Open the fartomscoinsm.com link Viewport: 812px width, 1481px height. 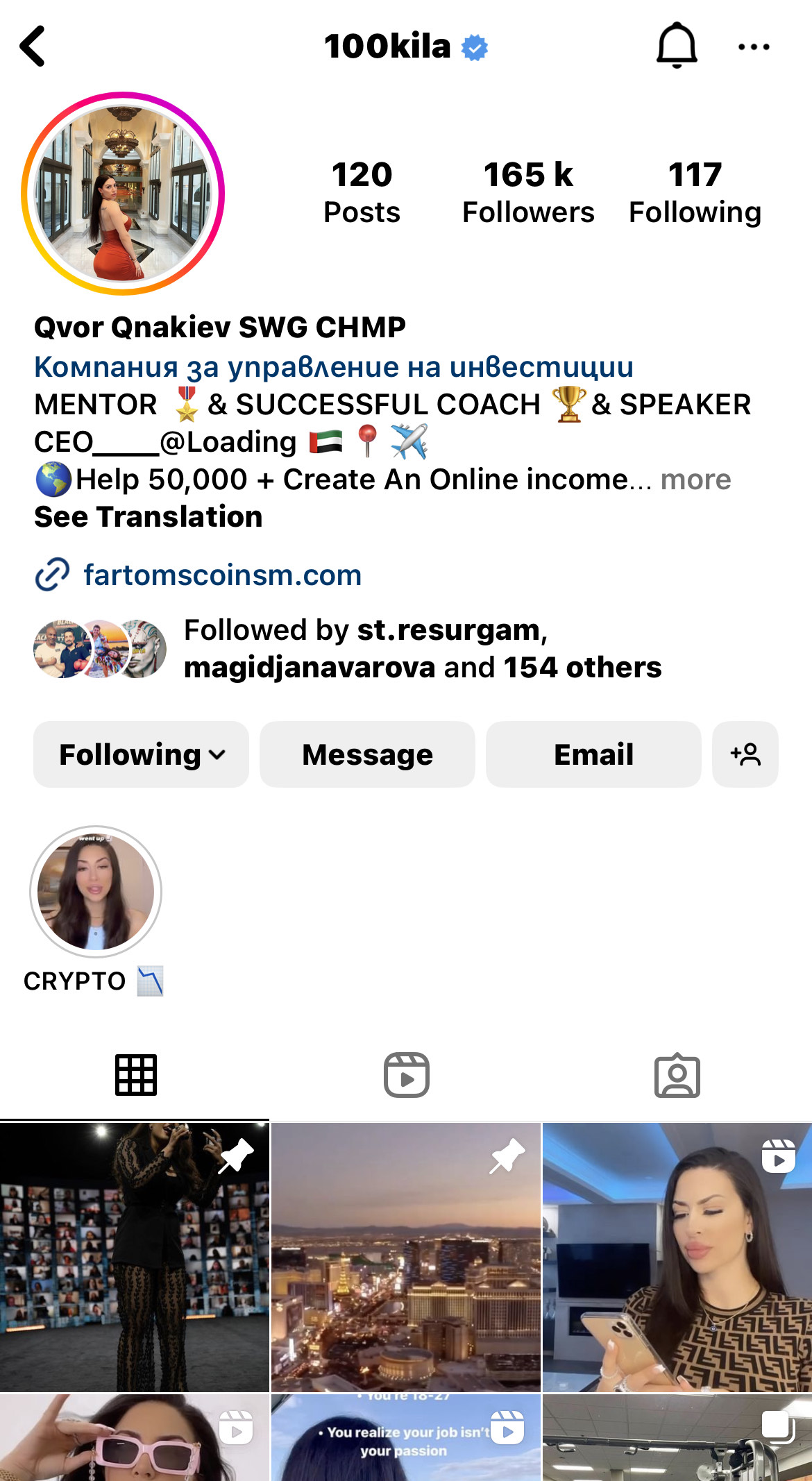point(222,575)
